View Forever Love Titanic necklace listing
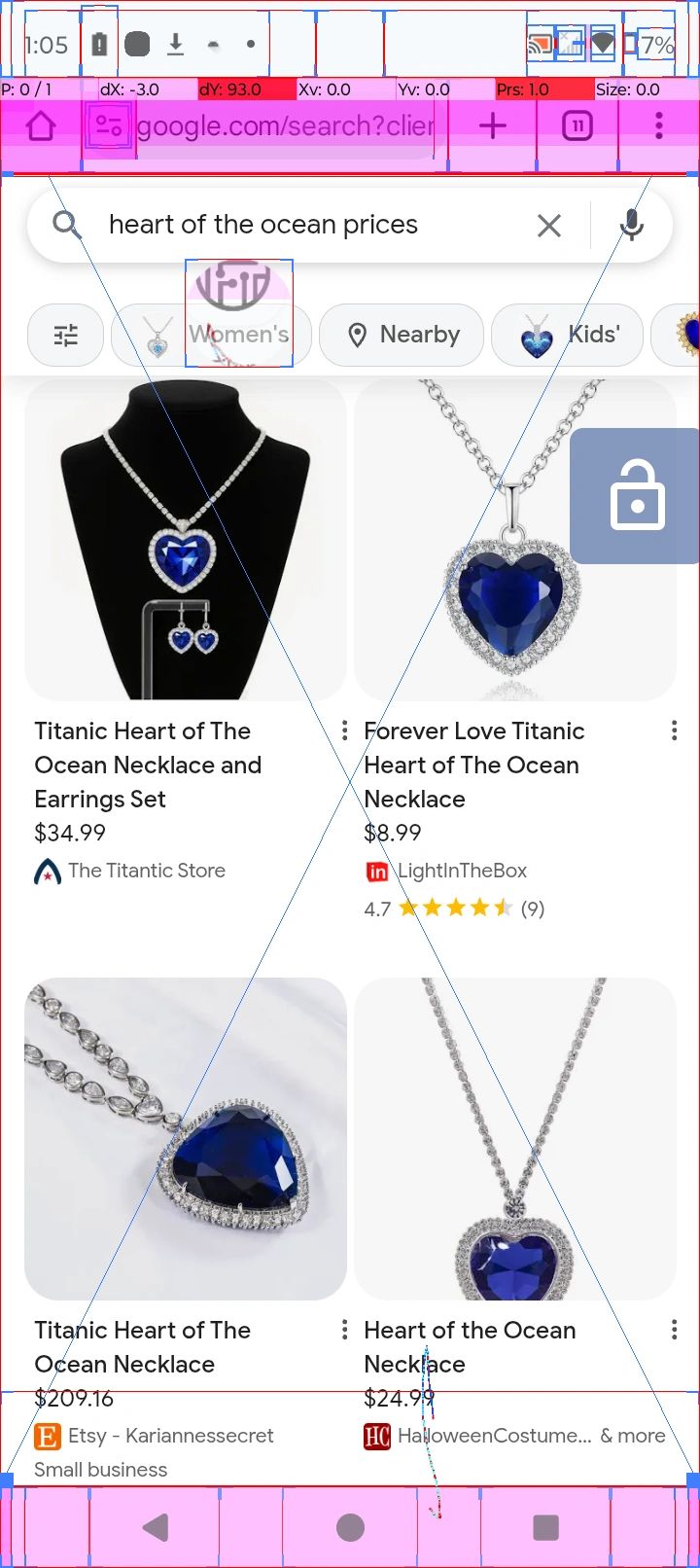Screen dimensions: 700x1568 click(x=474, y=765)
